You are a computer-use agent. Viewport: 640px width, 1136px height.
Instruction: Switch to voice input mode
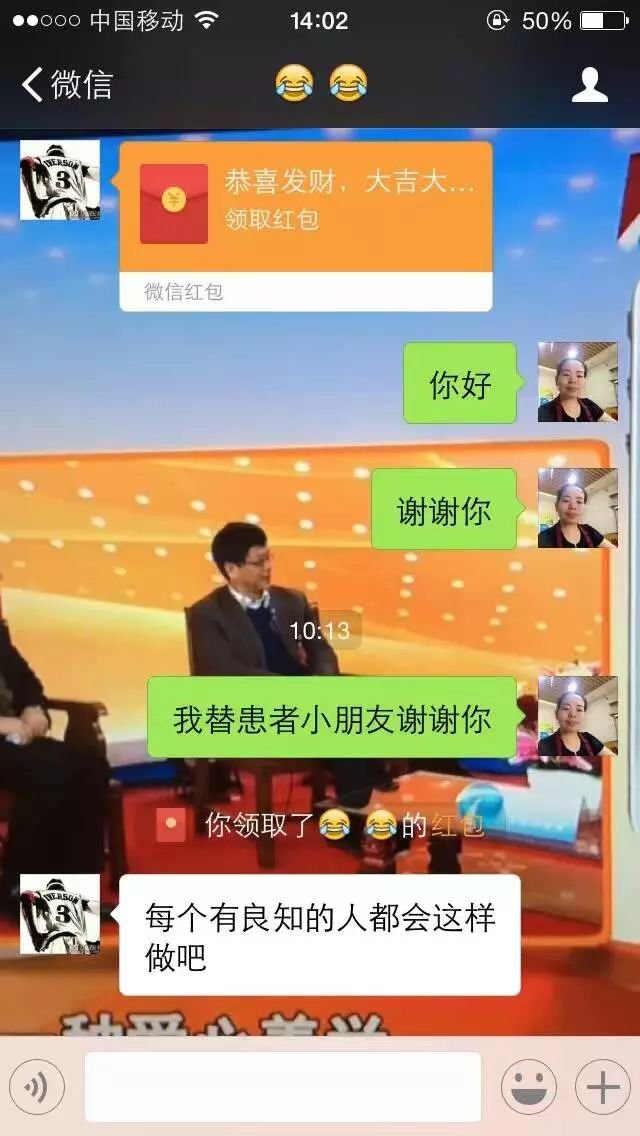click(37, 1086)
